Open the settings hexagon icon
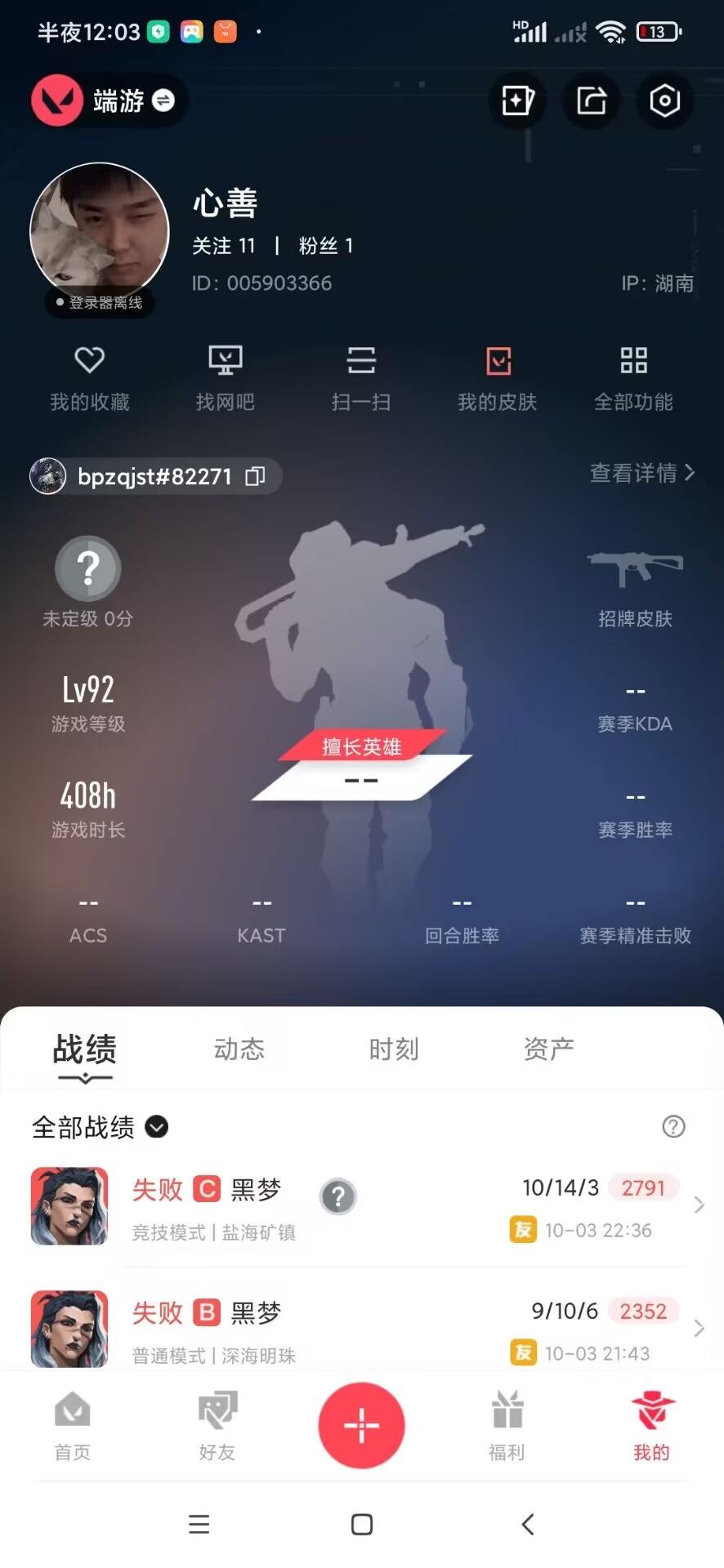 (x=664, y=101)
